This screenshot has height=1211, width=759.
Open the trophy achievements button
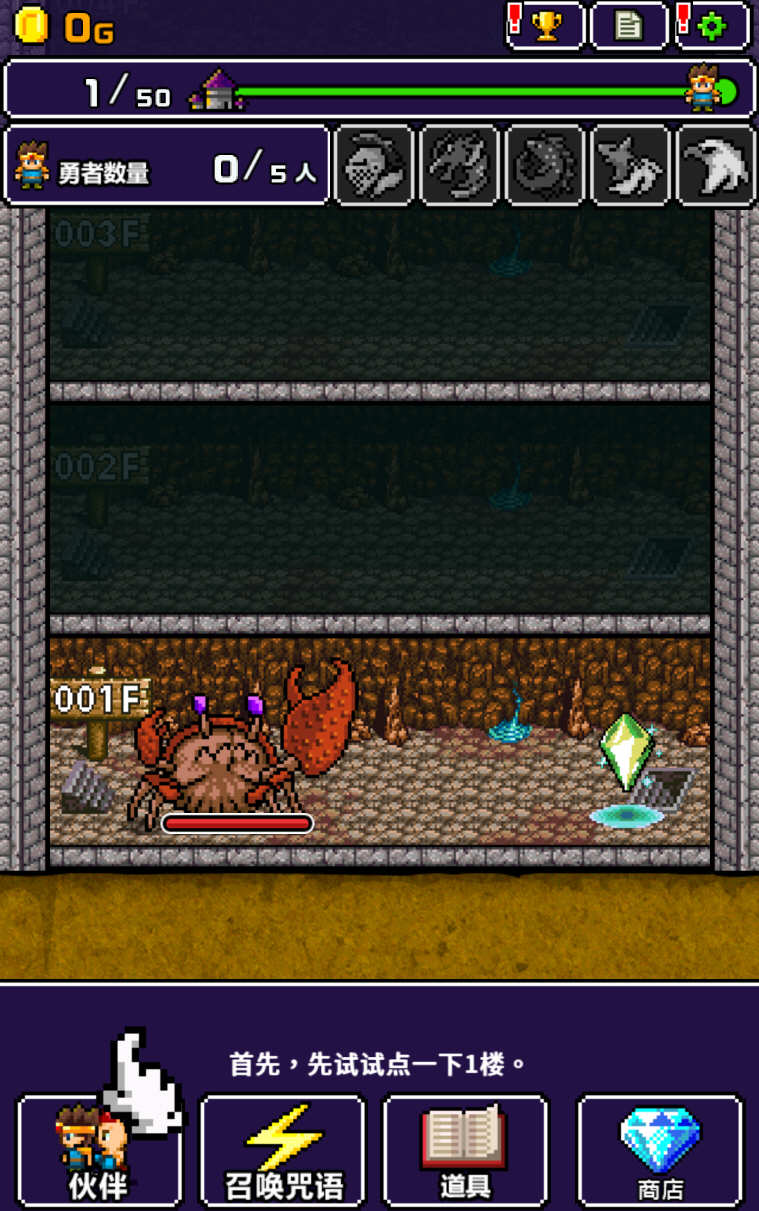546,26
